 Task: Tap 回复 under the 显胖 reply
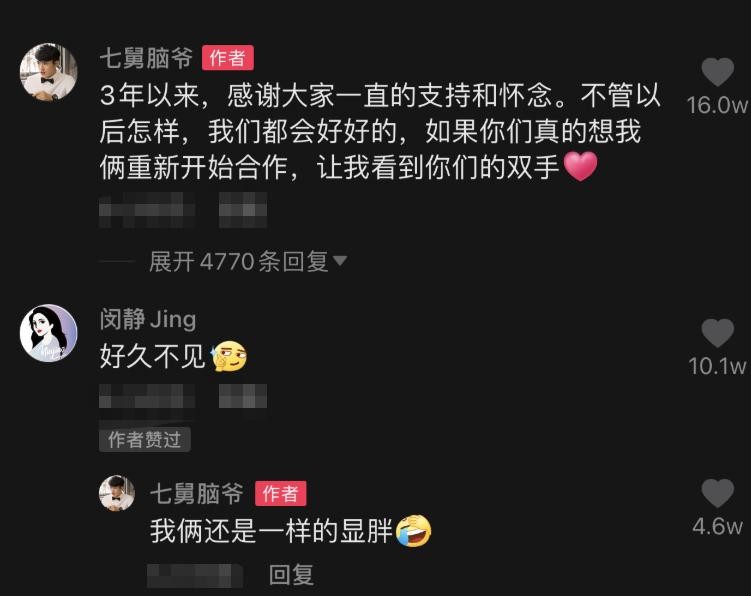(x=291, y=574)
